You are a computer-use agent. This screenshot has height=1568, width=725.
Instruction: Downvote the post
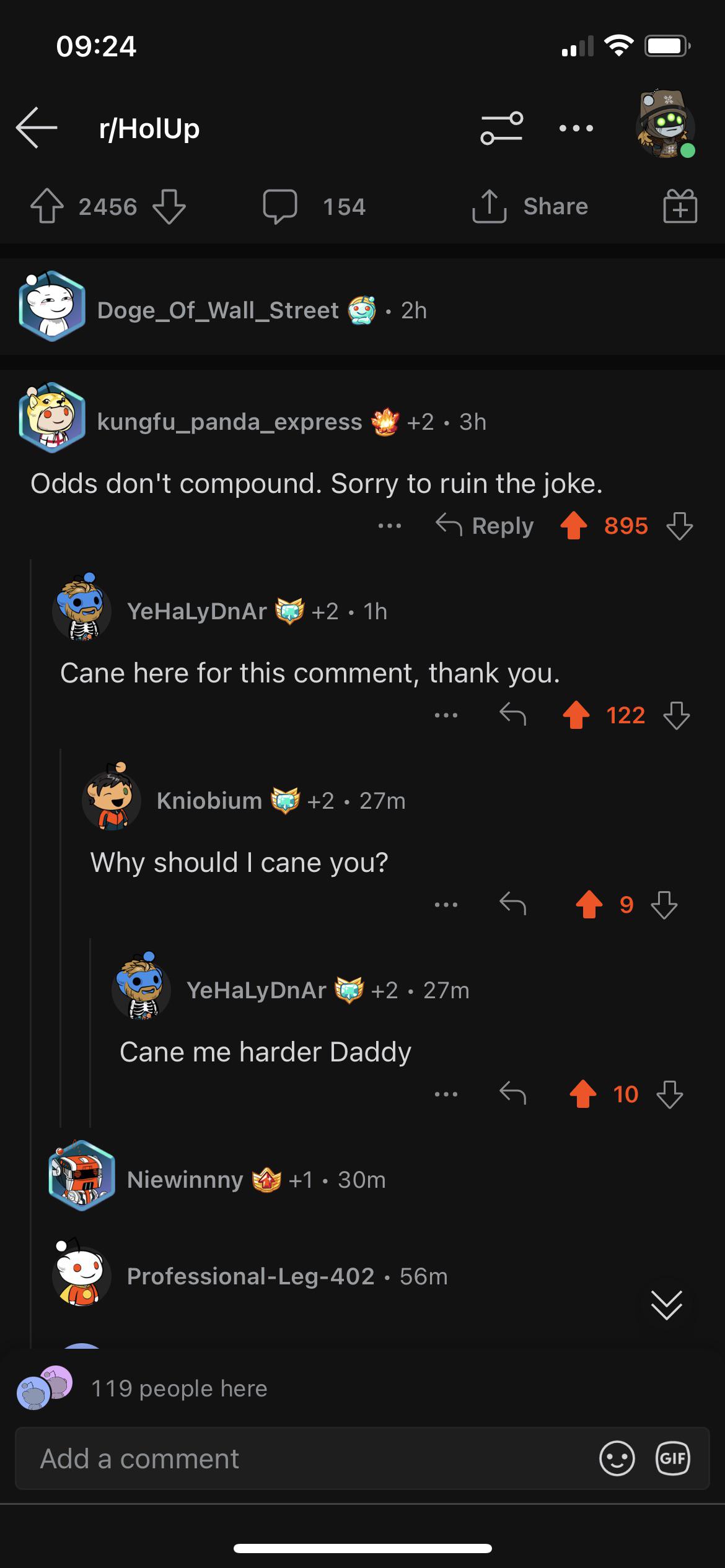(169, 206)
